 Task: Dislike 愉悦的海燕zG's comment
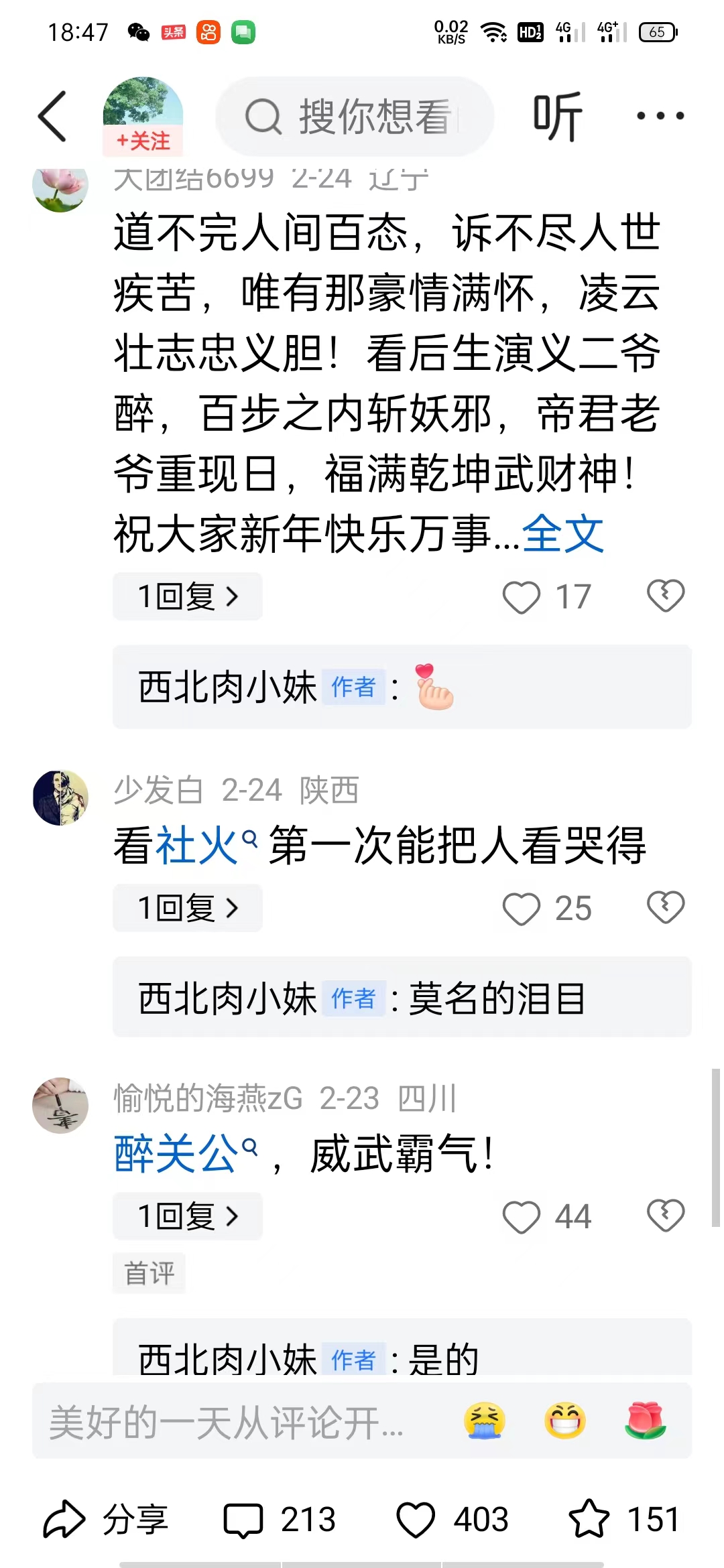click(665, 1216)
